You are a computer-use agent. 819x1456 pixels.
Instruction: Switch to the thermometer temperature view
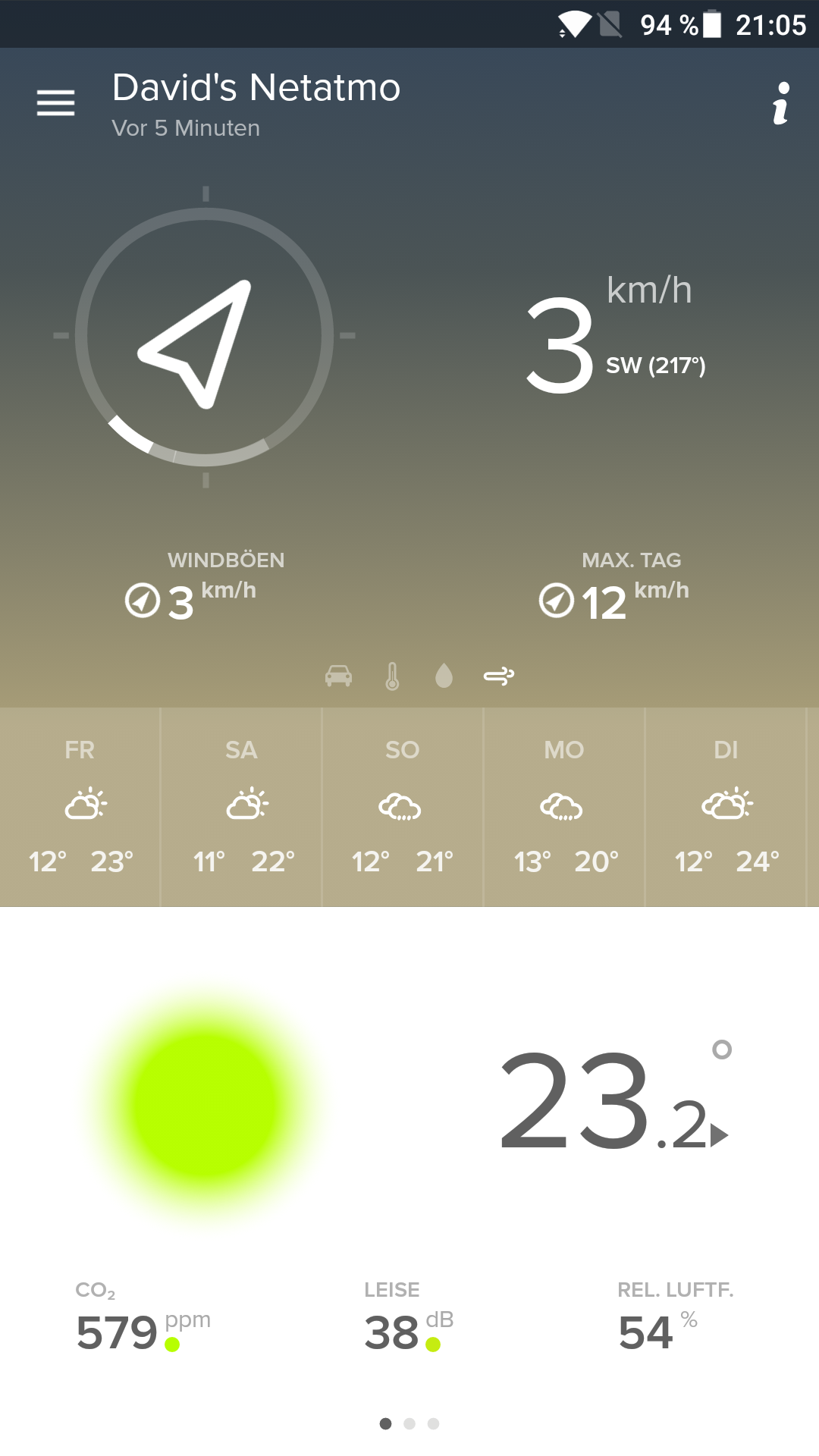(x=392, y=676)
